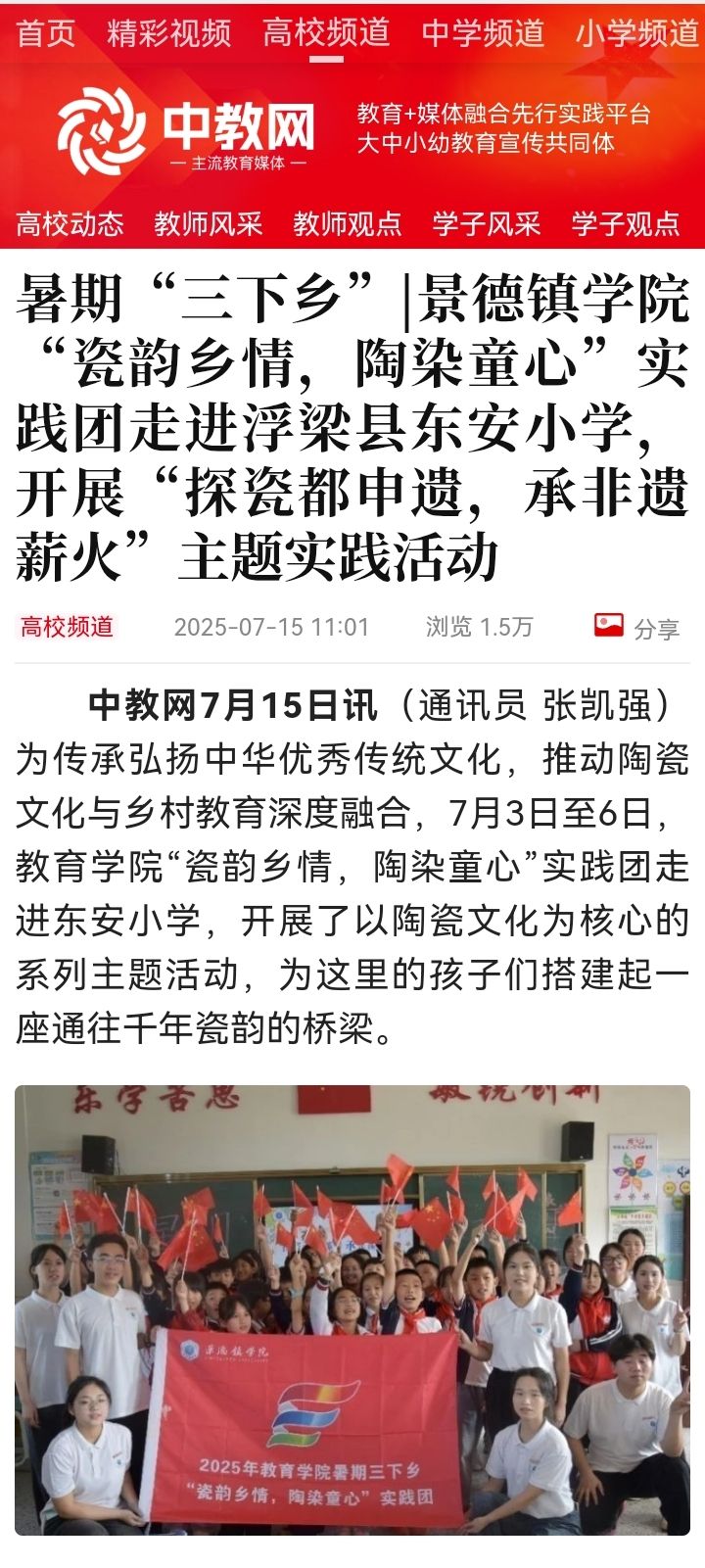This screenshot has height=1568, width=705.
Task: Open 学子风采 section
Action: tap(487, 223)
